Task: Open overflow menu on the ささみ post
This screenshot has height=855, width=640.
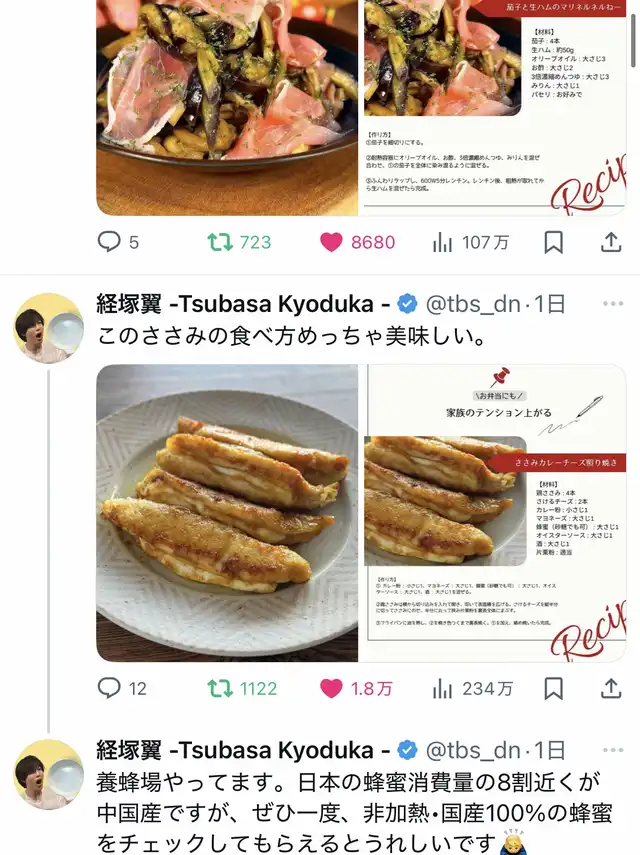Action: [613, 304]
